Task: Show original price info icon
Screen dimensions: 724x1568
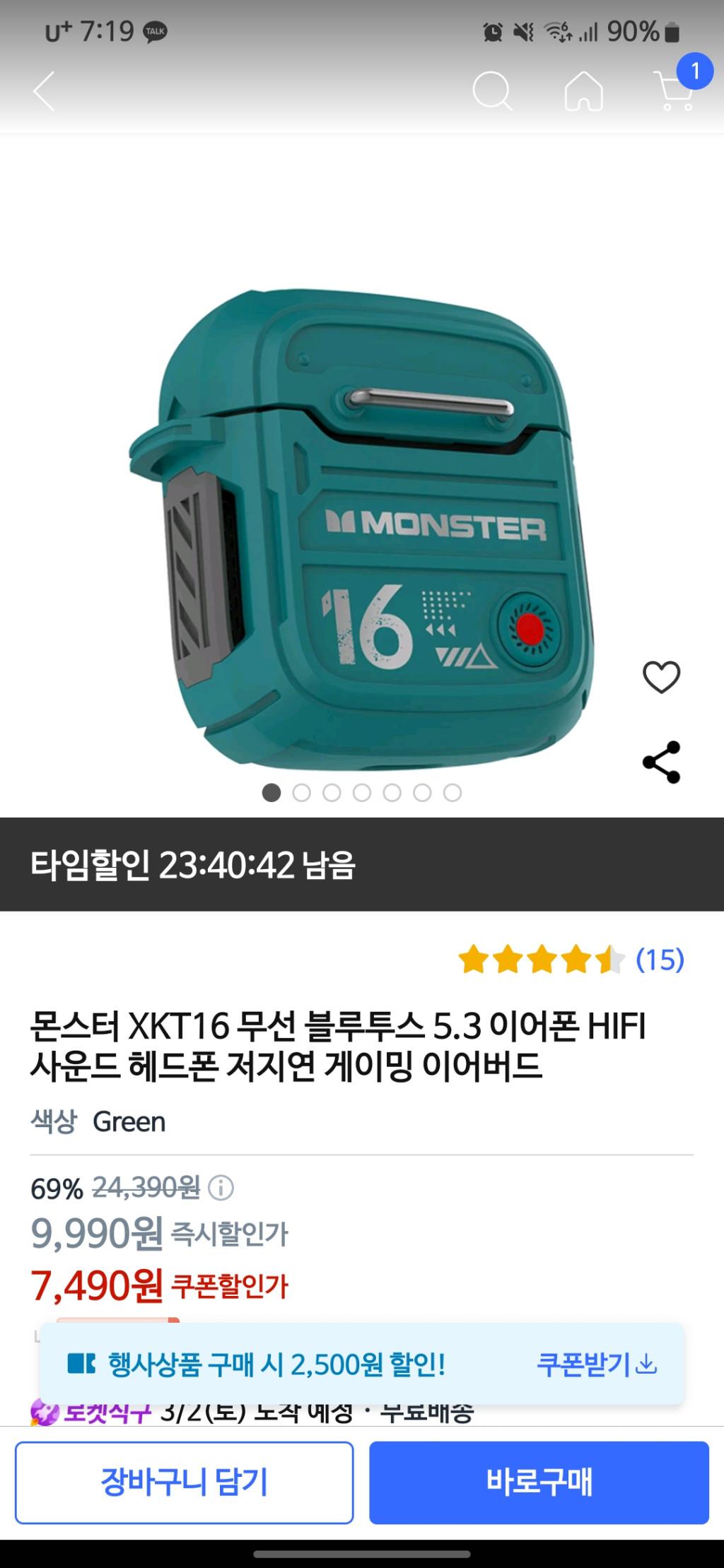Action: (x=221, y=1188)
